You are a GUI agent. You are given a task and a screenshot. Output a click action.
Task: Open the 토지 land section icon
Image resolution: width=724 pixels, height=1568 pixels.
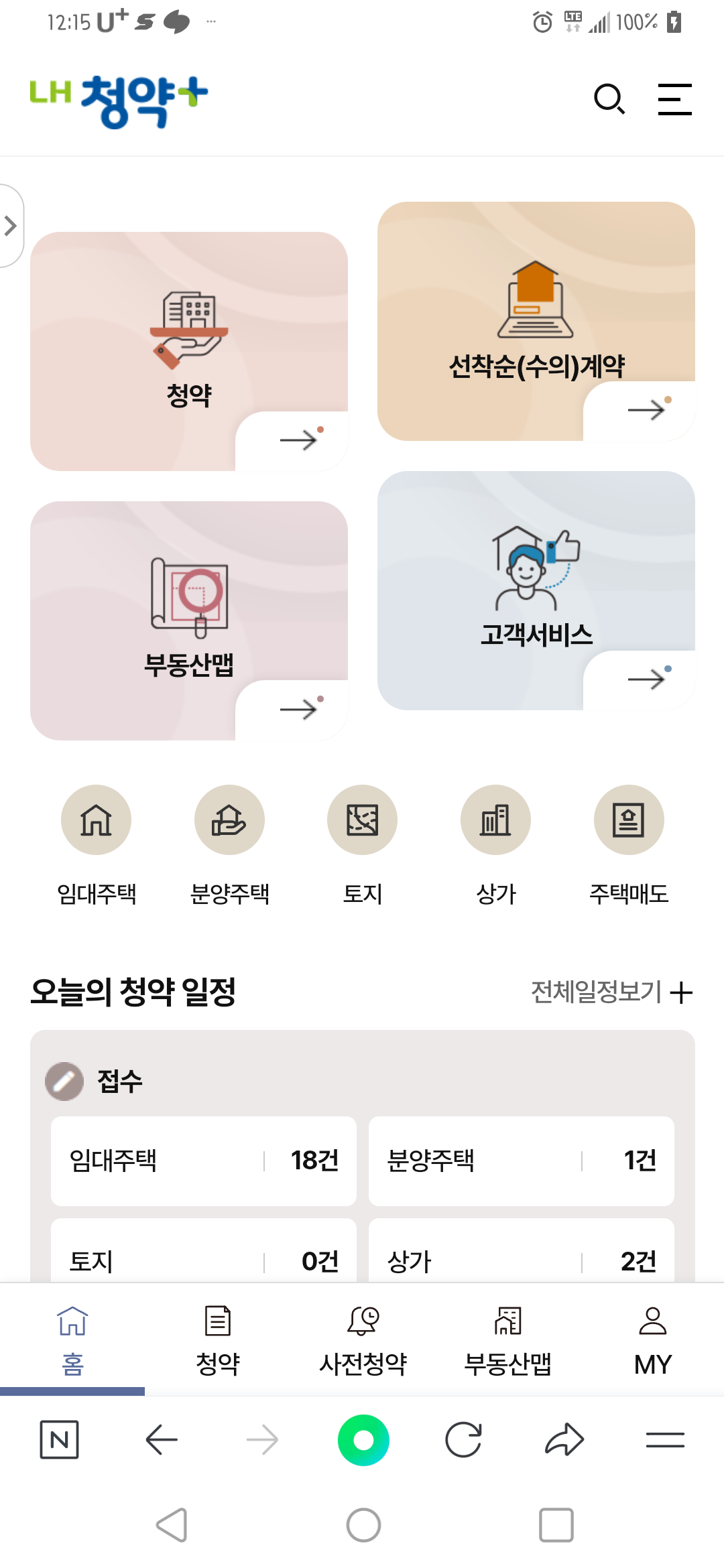(x=361, y=820)
